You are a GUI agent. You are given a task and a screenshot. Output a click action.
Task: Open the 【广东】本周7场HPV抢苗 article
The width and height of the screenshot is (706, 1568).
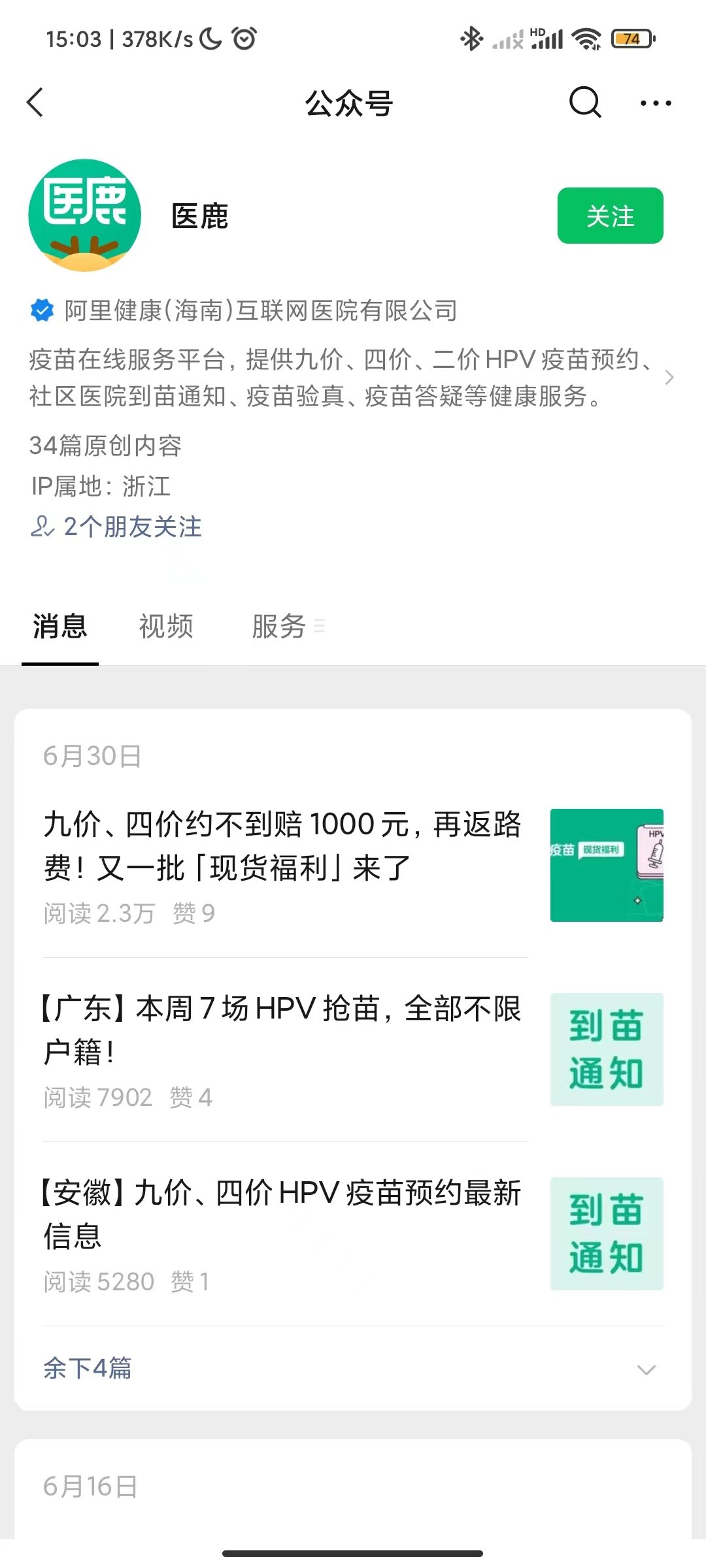pos(282,1030)
